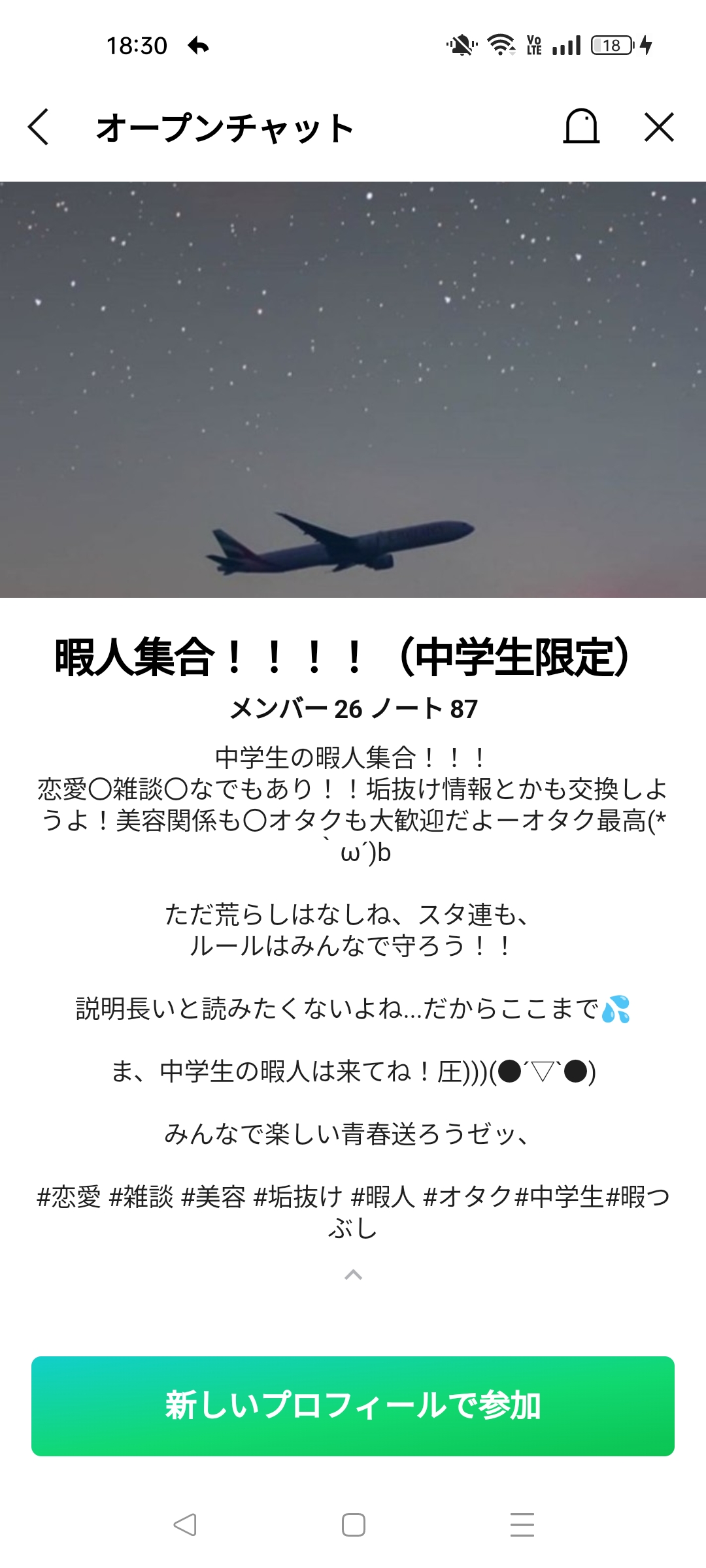Join with 新しいプロフィールで参加 button
This screenshot has height=1568, width=706.
coord(353,1406)
